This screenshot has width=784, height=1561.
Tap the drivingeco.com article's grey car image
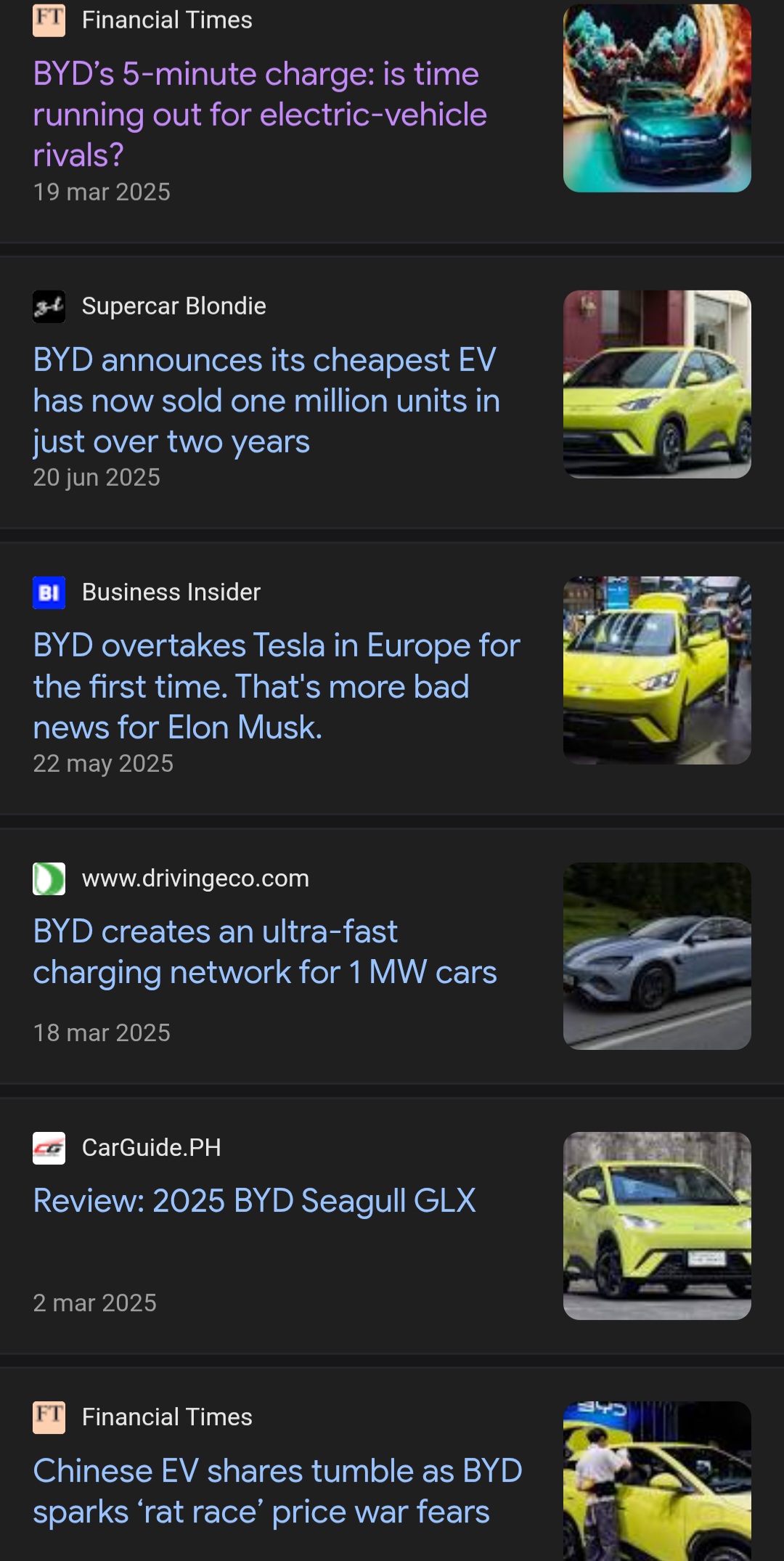coord(657,956)
